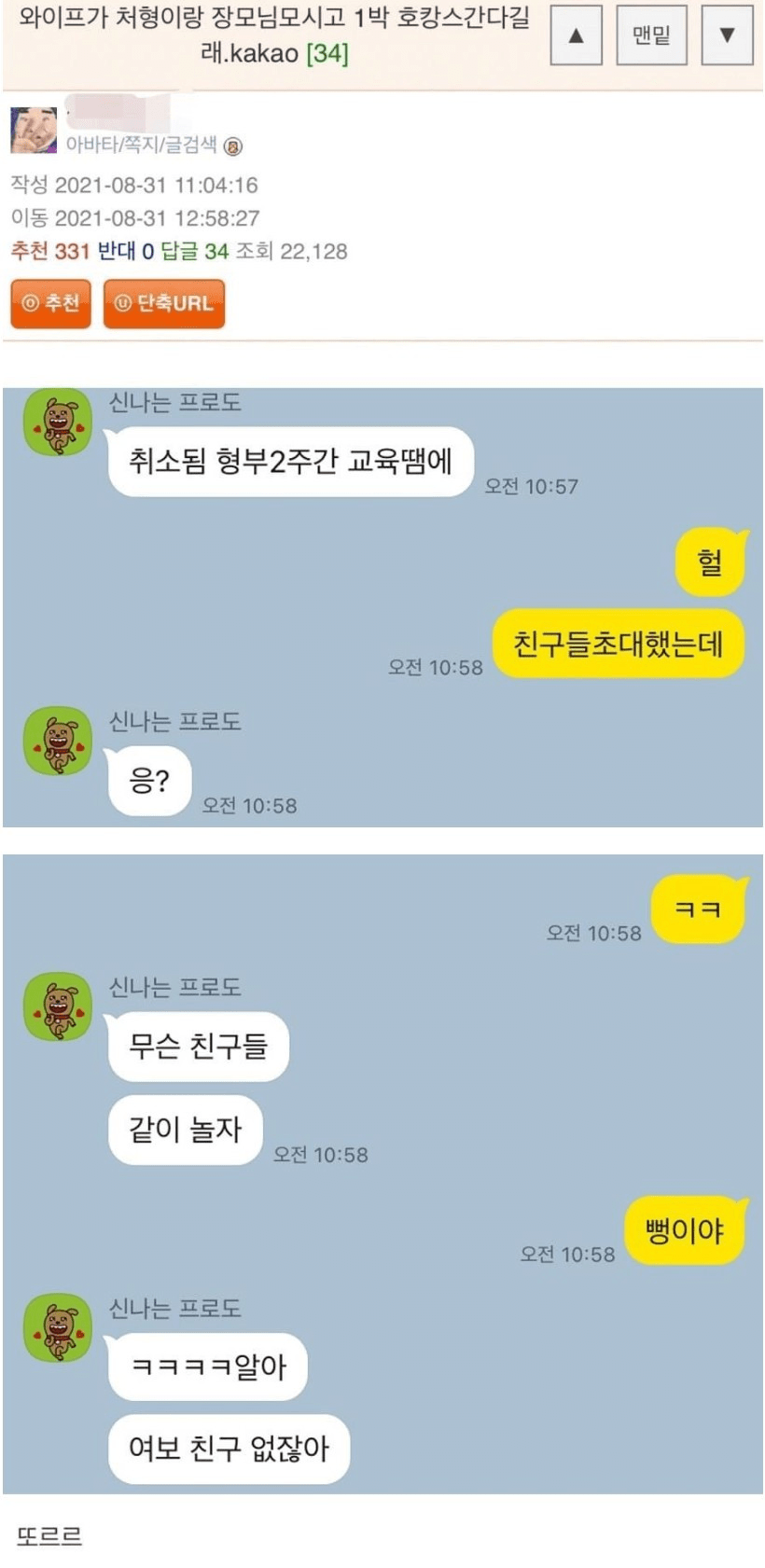Tap the up arrow button
The width and height of the screenshot is (765, 1568).
576,36
